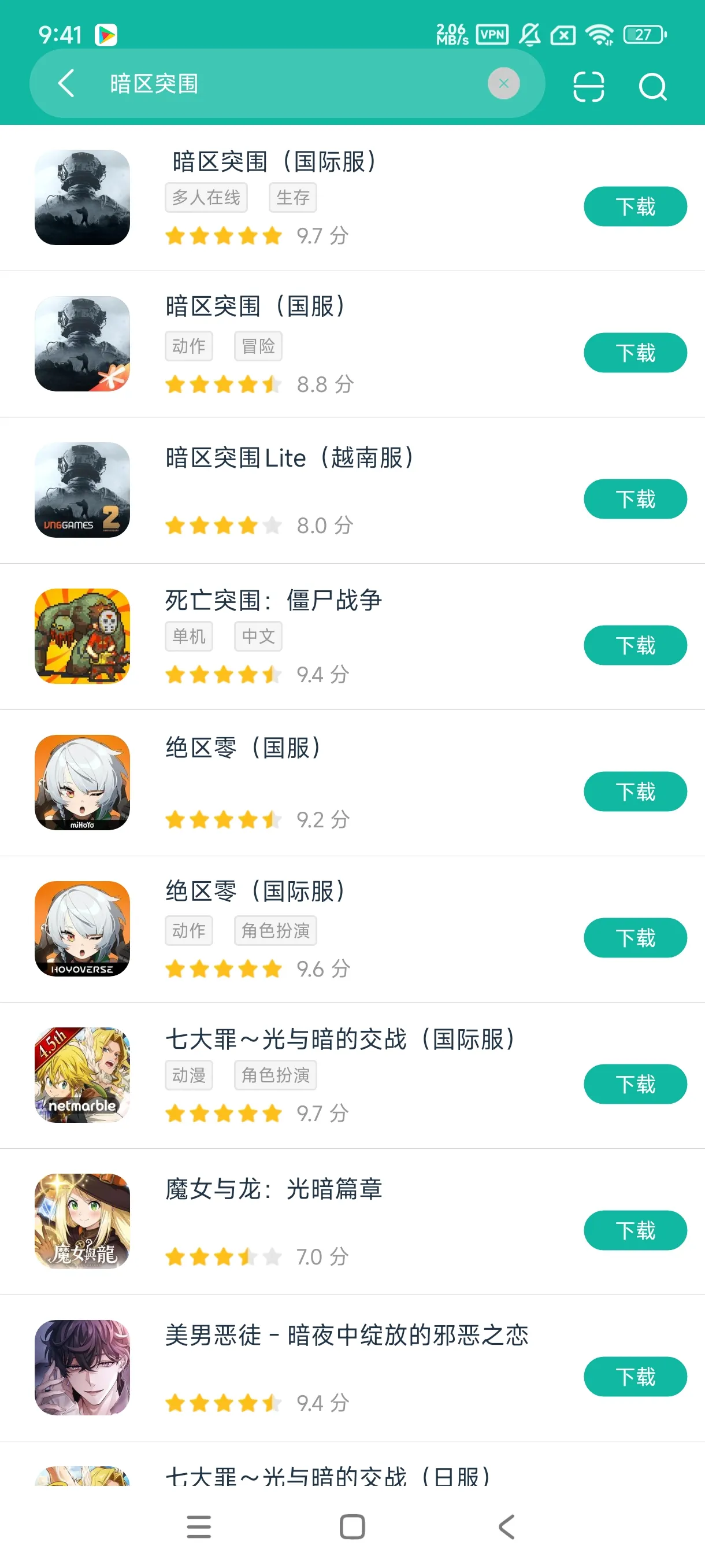Select the 单机 tag on 死亡突围：僵尸战争

coord(188,635)
